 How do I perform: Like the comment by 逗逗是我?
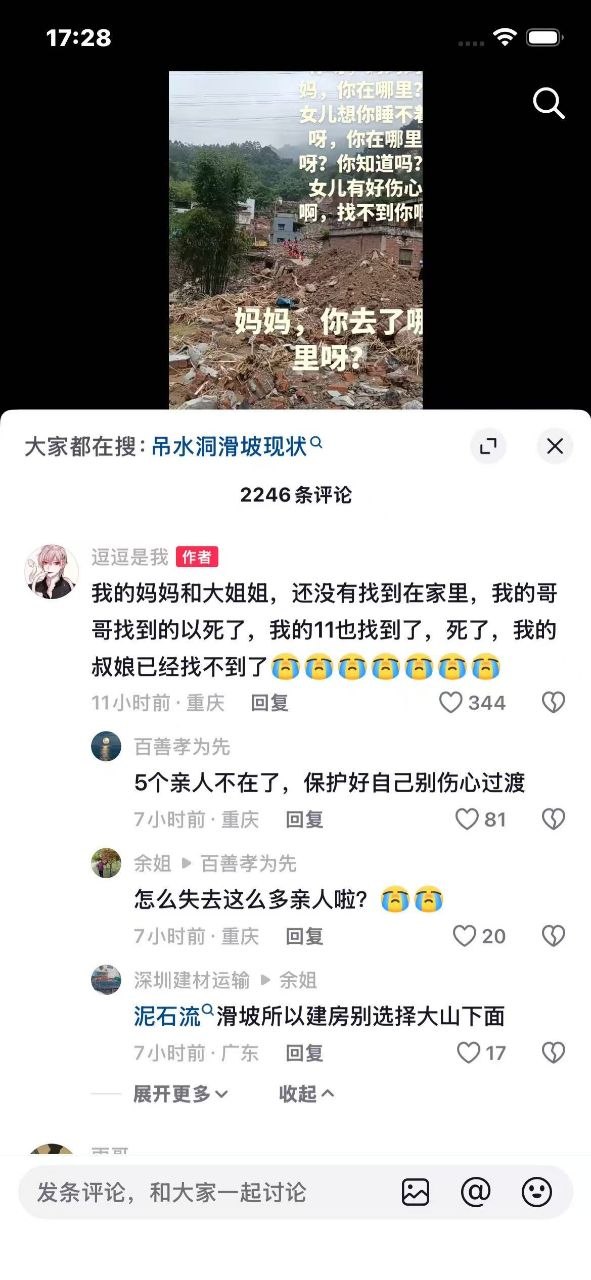coord(473,703)
